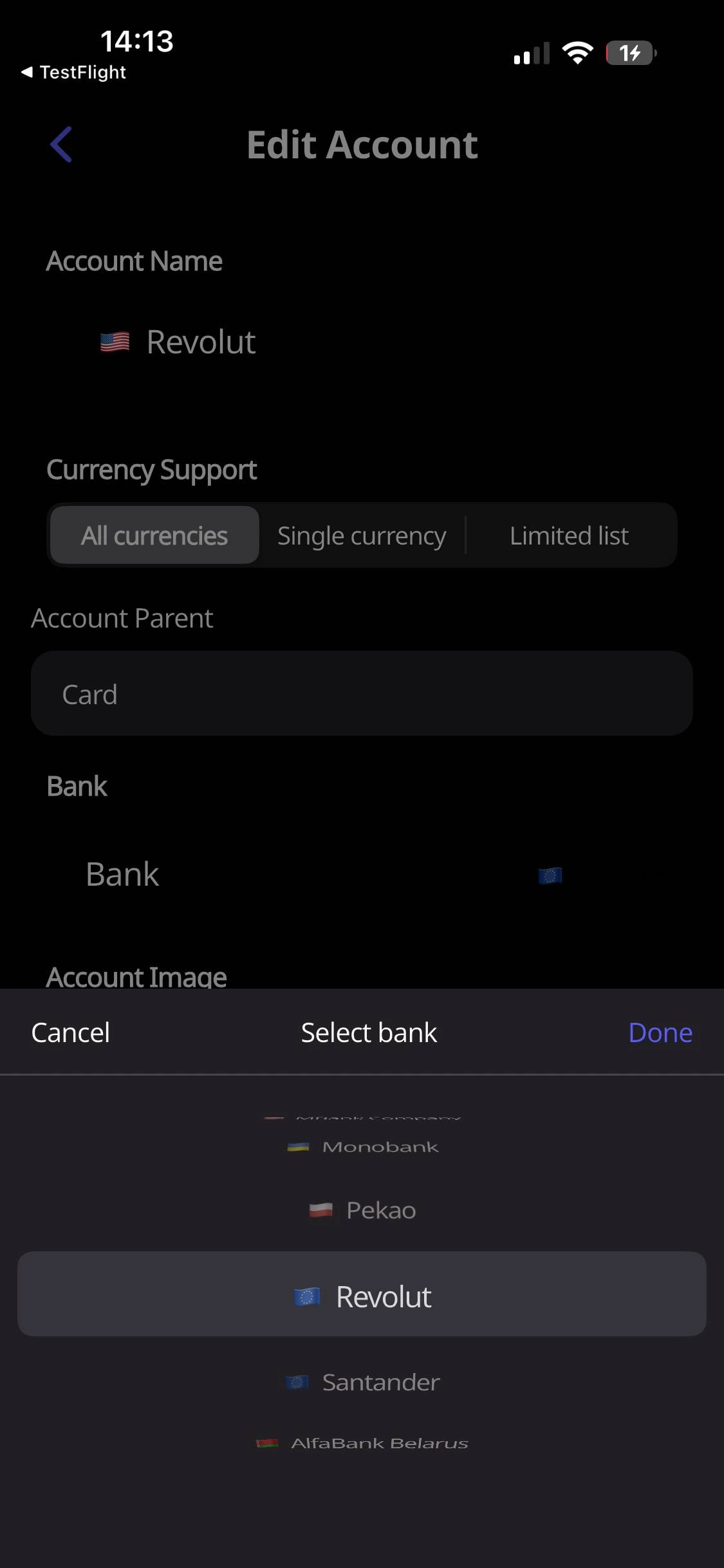This screenshot has width=724, height=1568.
Task: Click the US flag beside Revolut account name
Action: (x=115, y=341)
